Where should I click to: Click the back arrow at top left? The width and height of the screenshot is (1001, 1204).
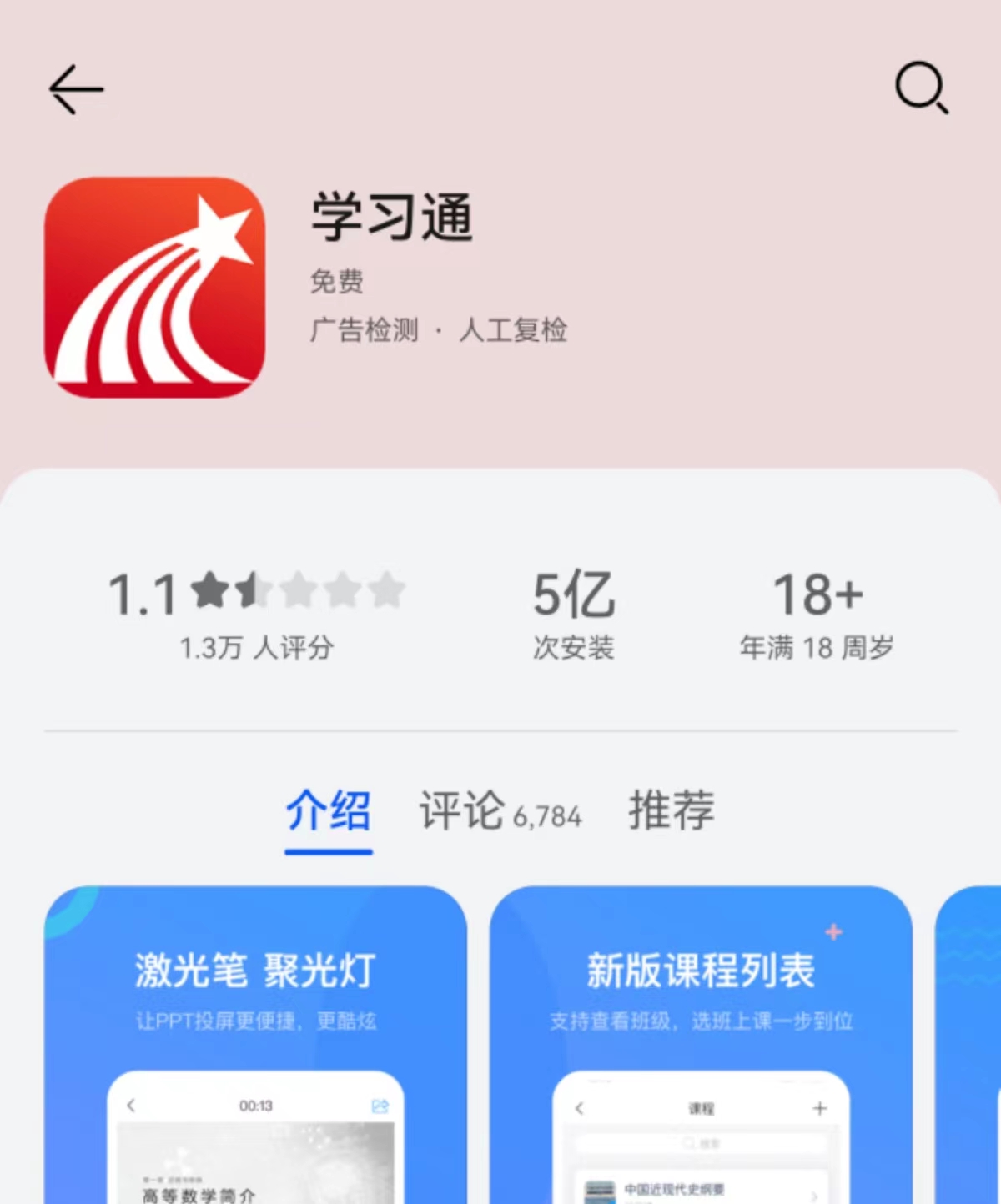point(73,89)
